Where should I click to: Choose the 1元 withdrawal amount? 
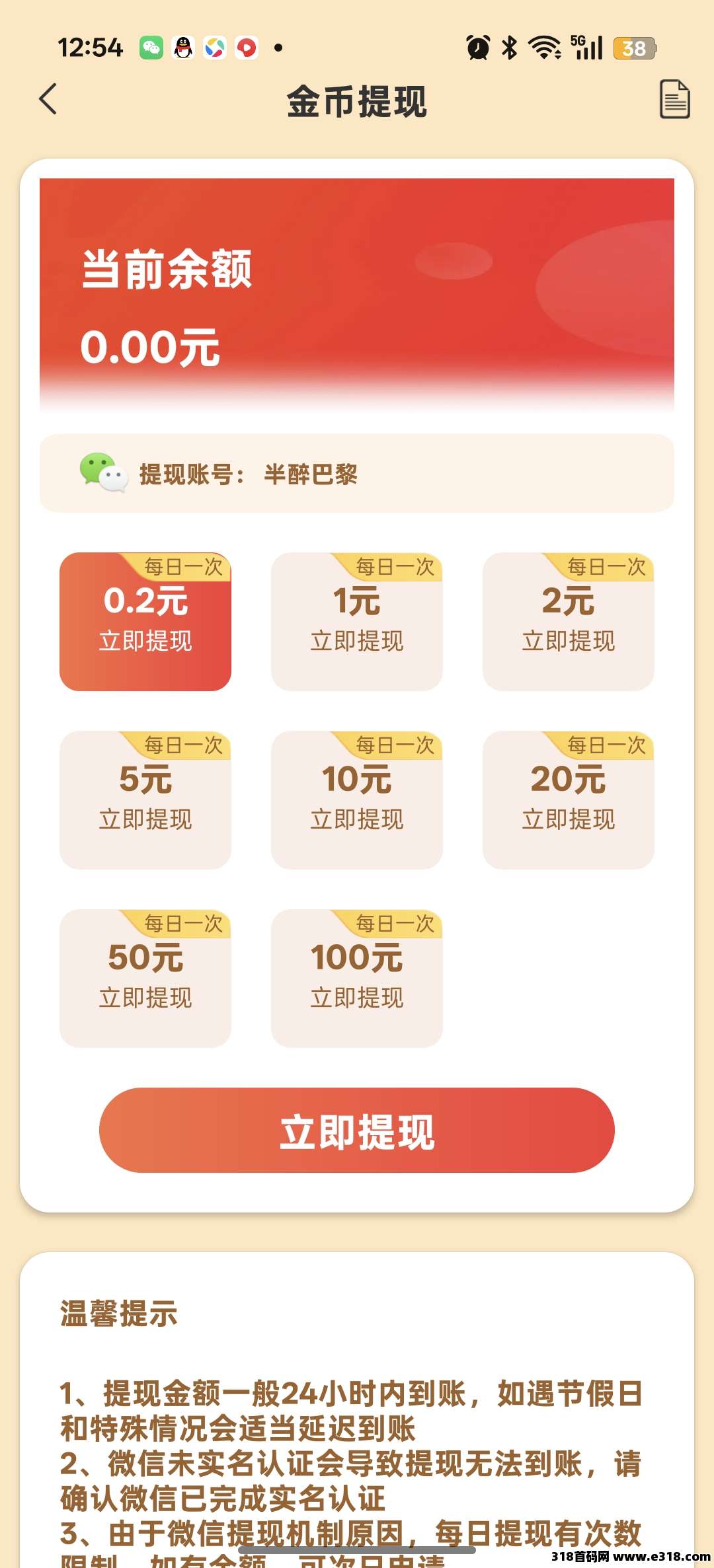click(357, 622)
